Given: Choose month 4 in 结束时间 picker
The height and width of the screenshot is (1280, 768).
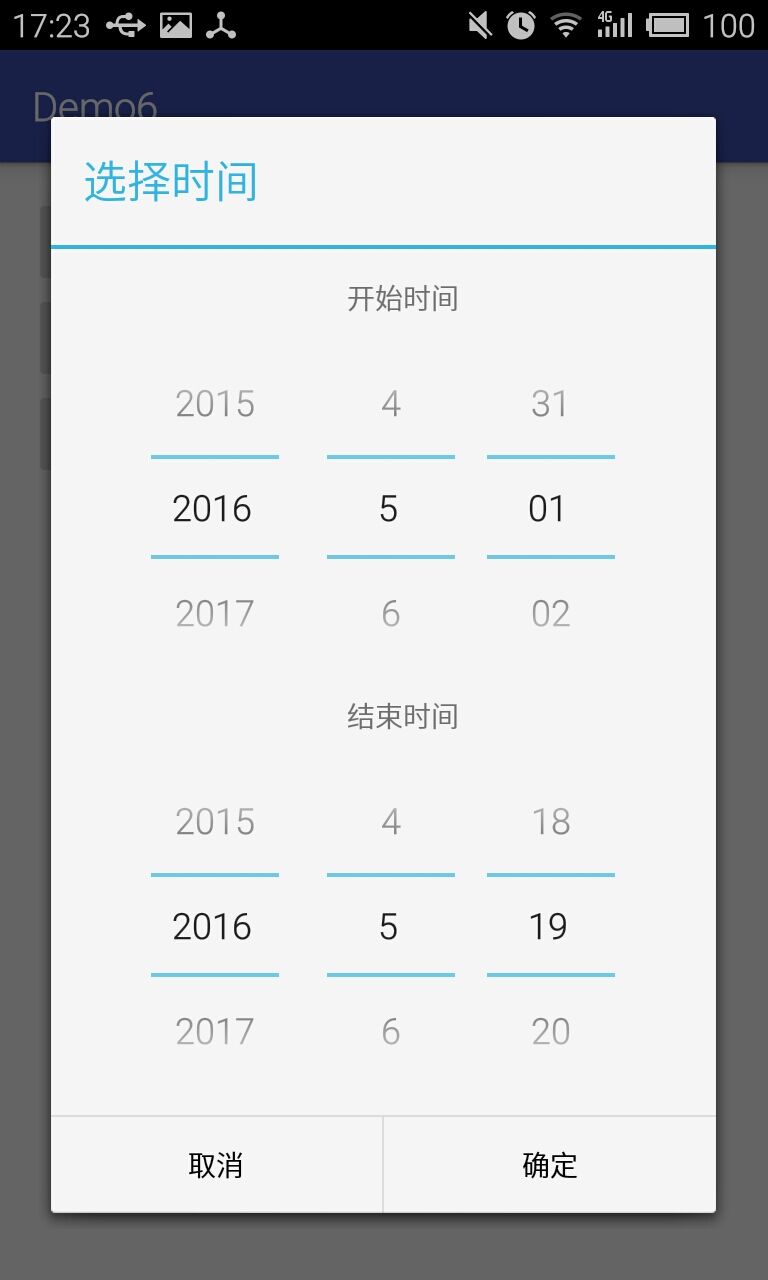Looking at the screenshot, I should (x=391, y=822).
